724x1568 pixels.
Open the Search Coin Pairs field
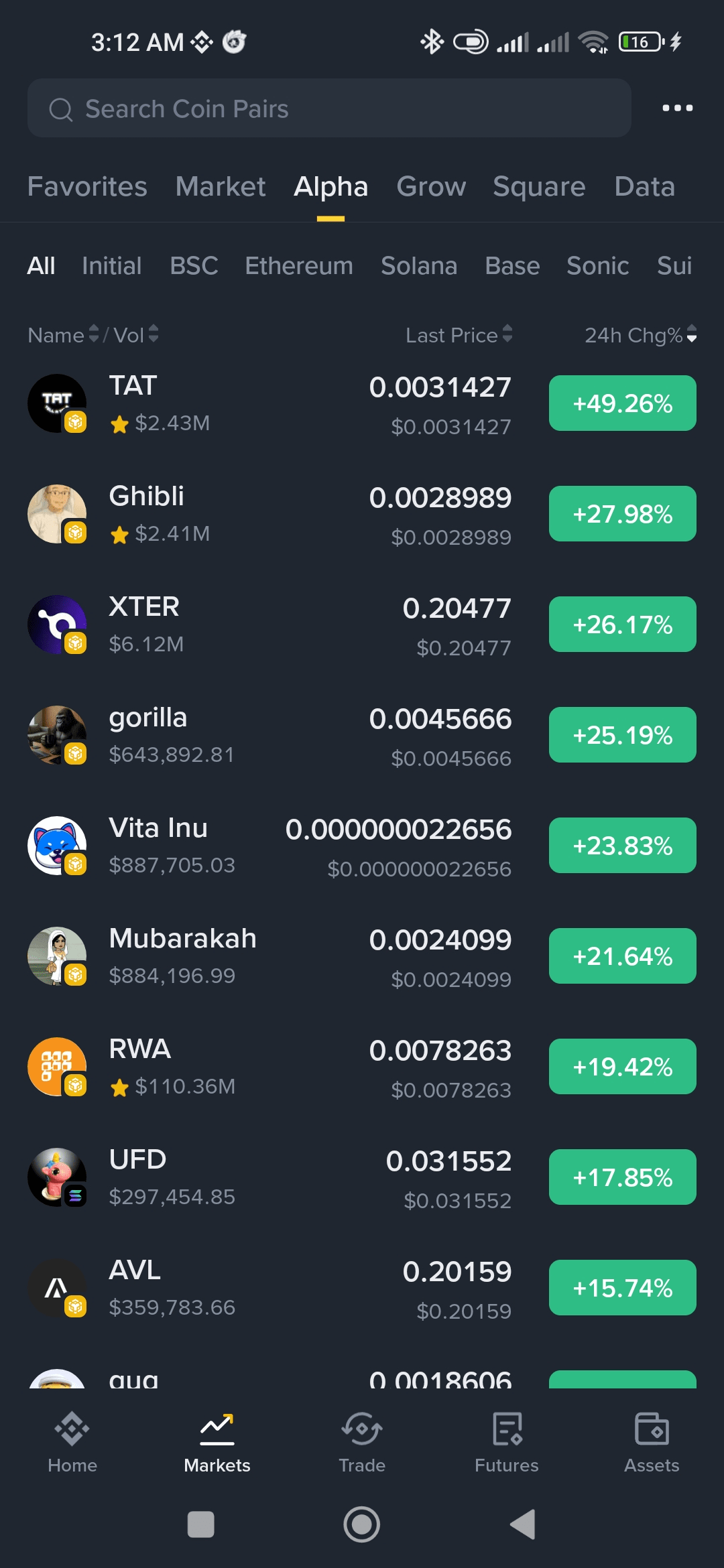328,109
